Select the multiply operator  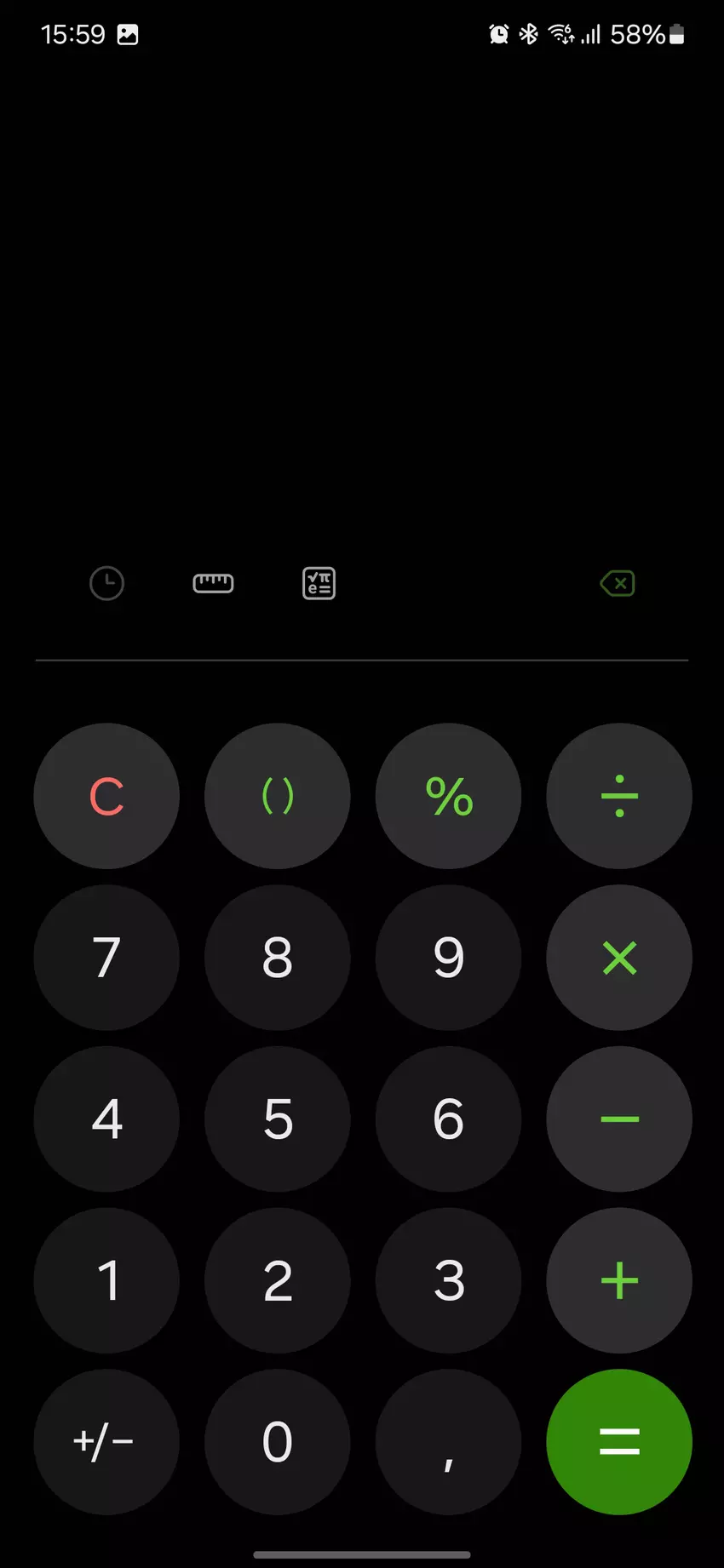619,958
